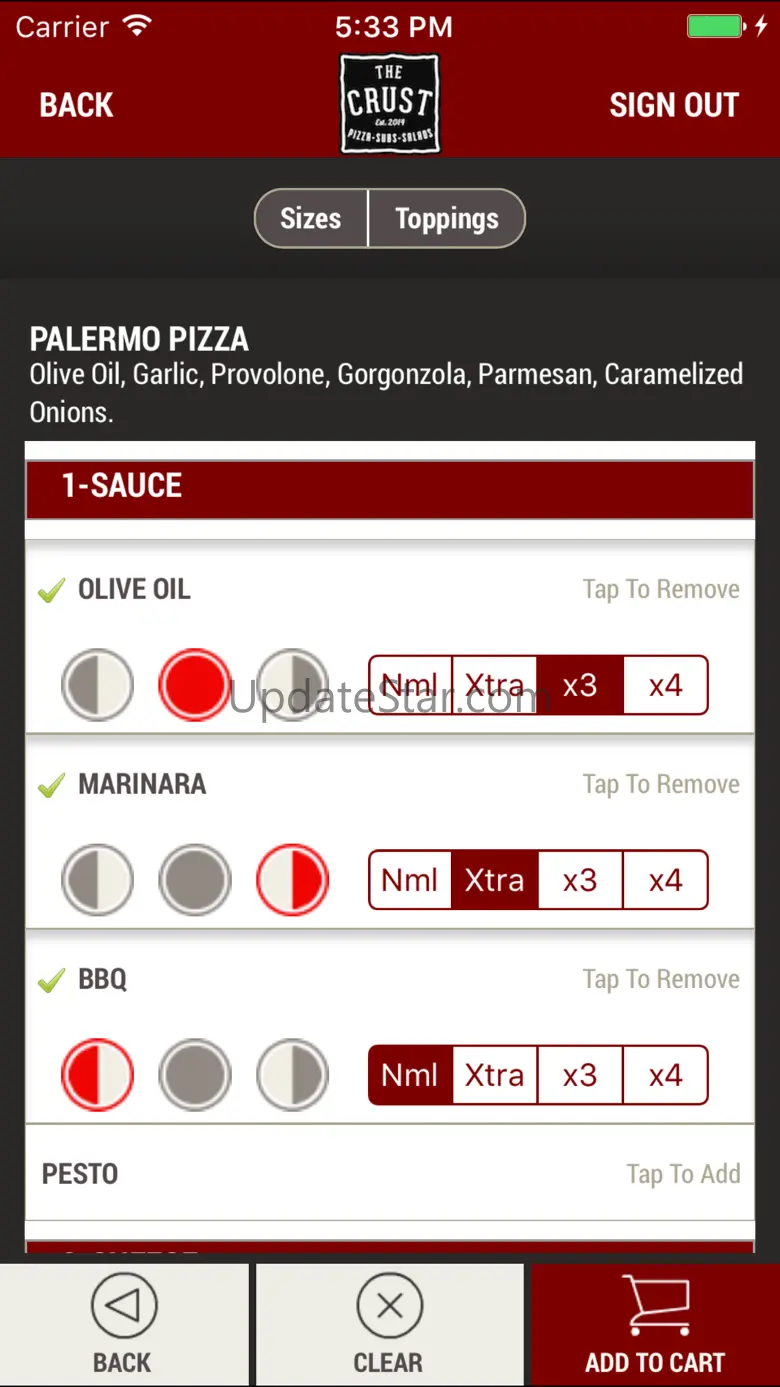
Task: Add the Palermo Pizza to cart
Action: 655,1325
